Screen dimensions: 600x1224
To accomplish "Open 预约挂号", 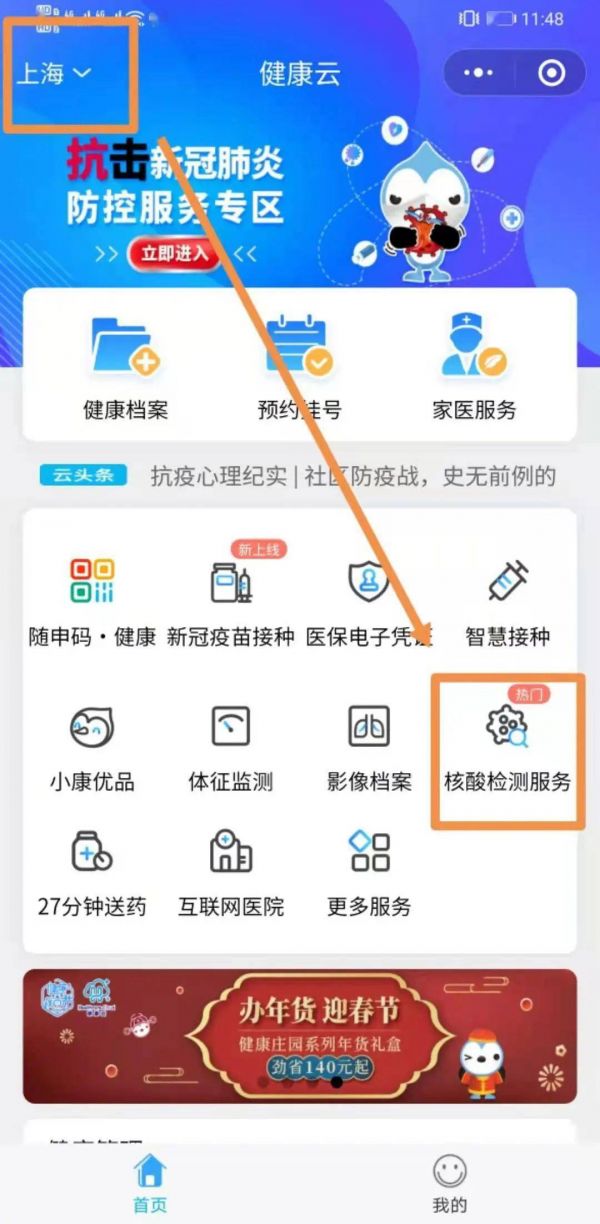I will pos(300,367).
